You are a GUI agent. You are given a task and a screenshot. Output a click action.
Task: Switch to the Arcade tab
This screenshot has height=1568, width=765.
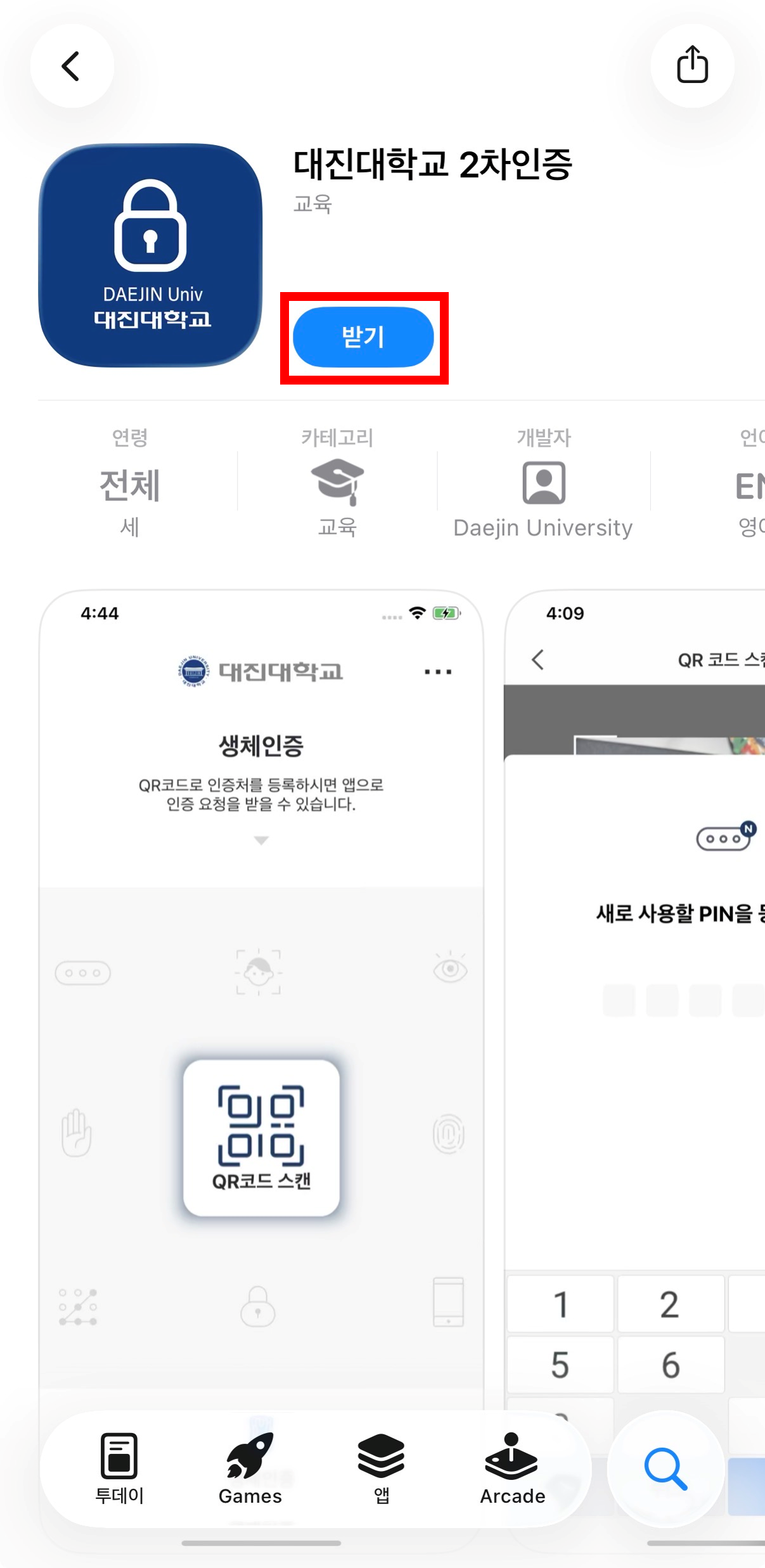pos(512,1469)
